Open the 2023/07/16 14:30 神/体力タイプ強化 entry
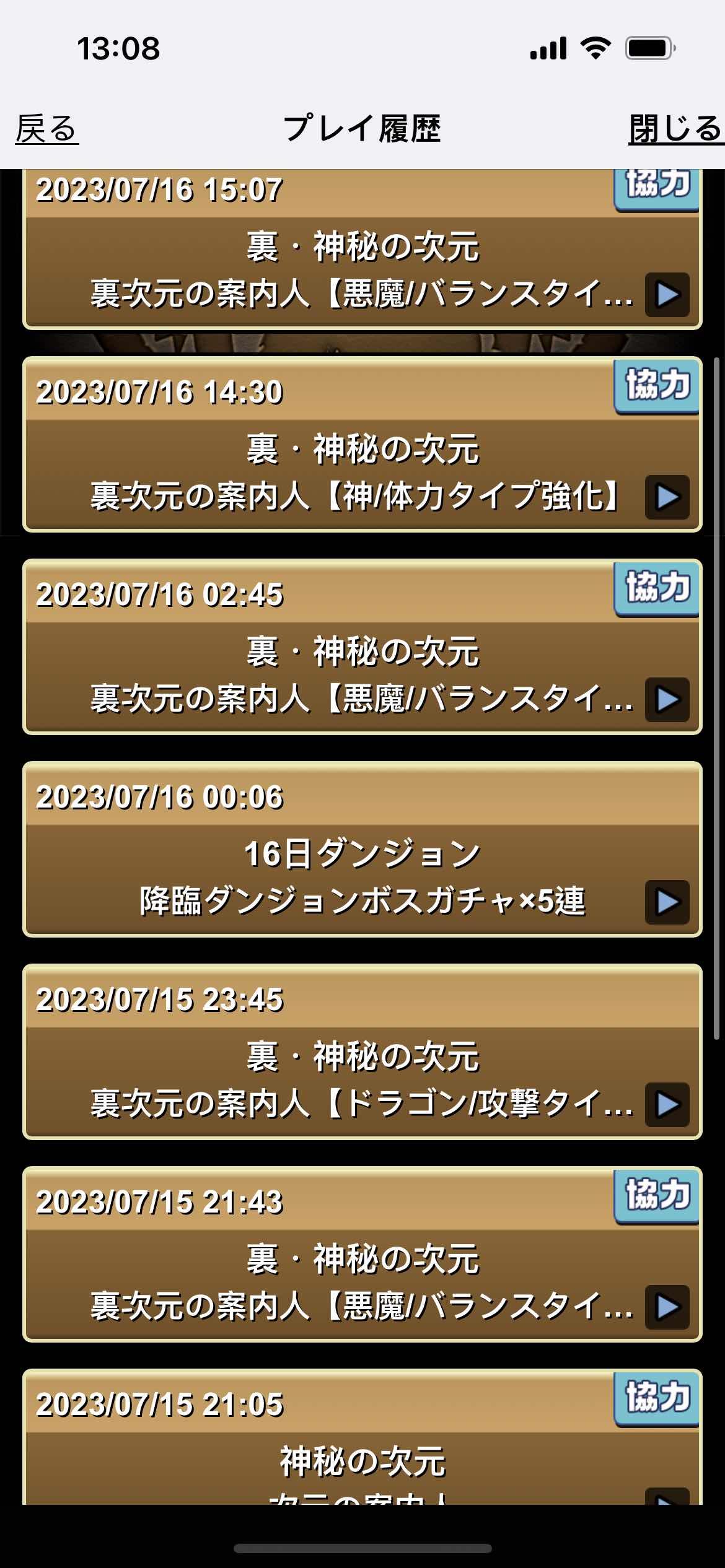Screen dimensions: 725x1568 (x=667, y=497)
